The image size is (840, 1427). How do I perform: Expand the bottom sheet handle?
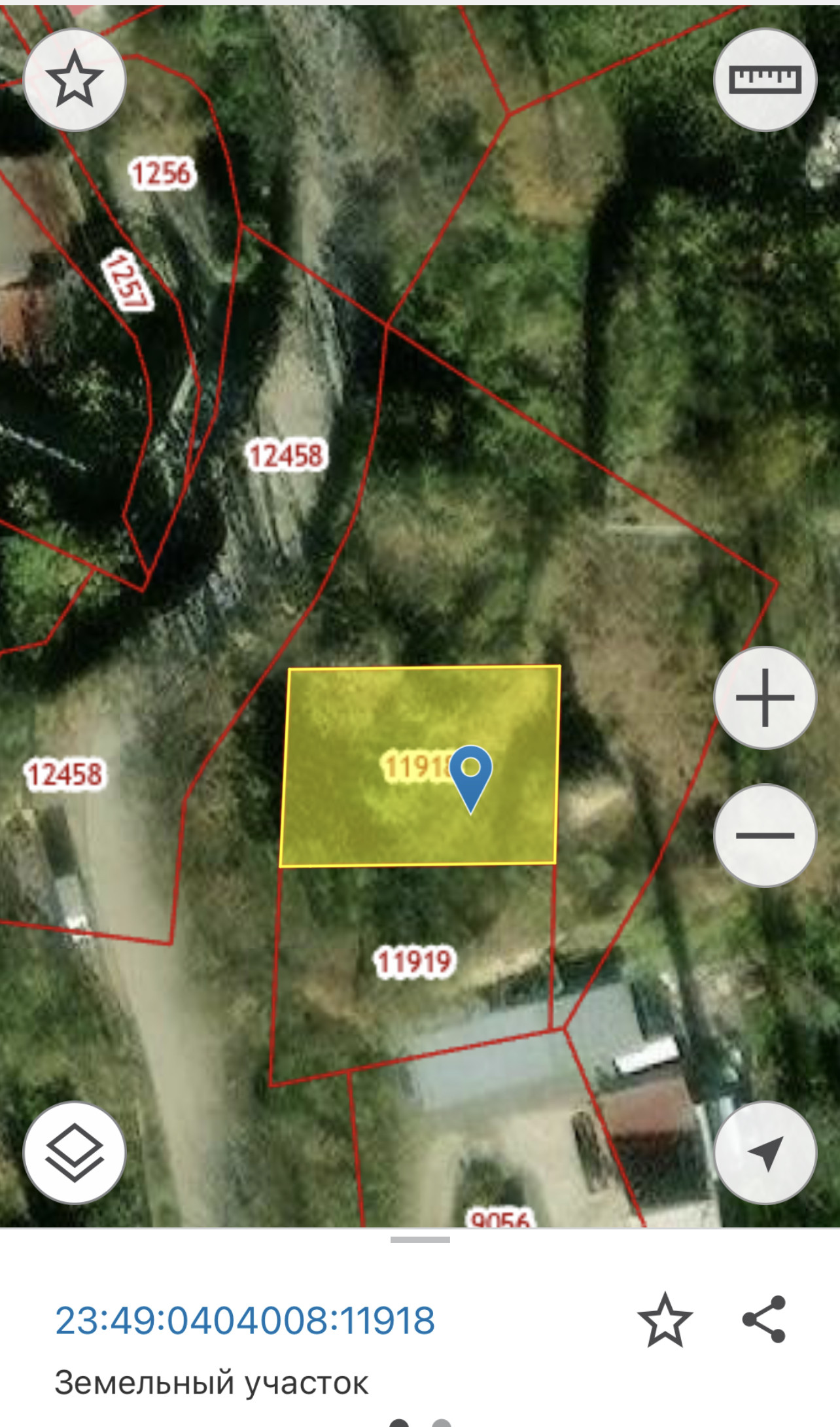coord(420,1239)
